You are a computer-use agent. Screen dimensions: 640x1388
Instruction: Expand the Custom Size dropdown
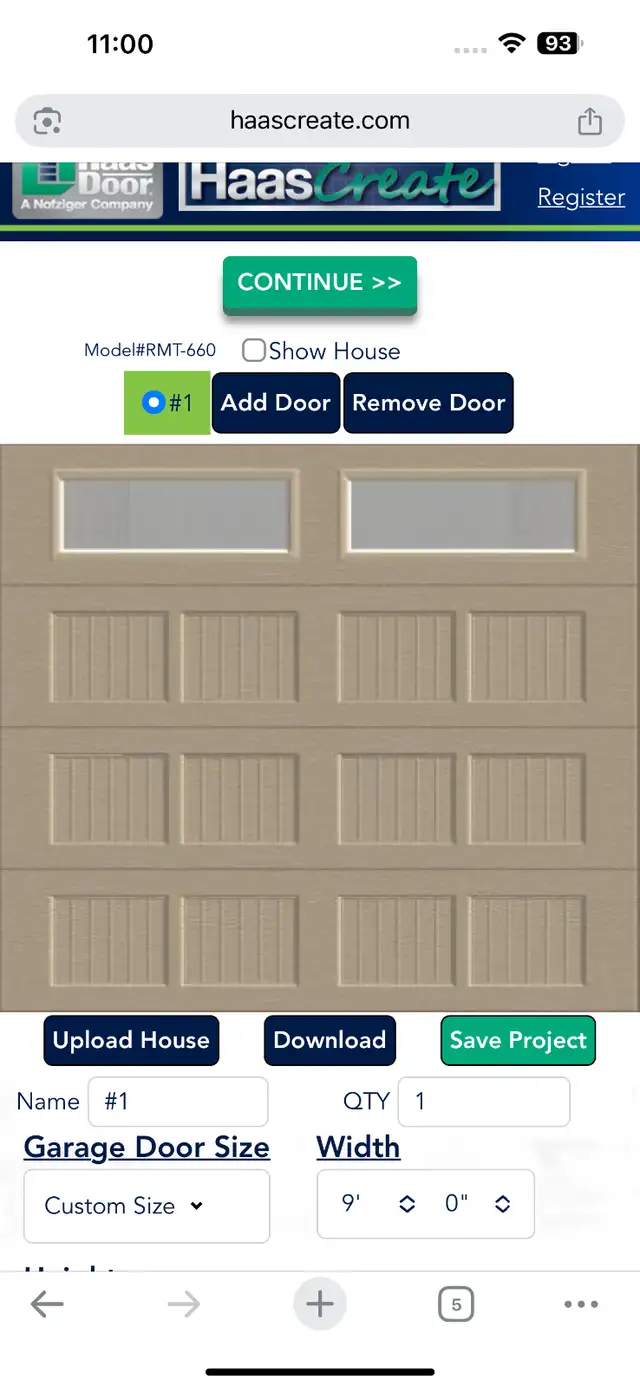(x=147, y=1206)
